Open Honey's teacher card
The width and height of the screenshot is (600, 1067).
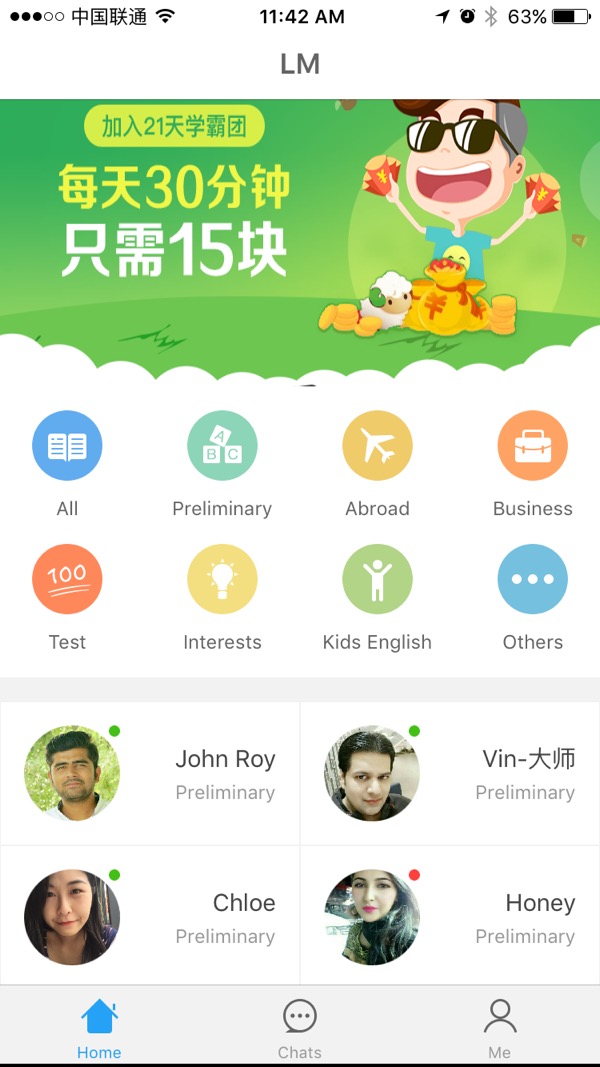[450, 916]
